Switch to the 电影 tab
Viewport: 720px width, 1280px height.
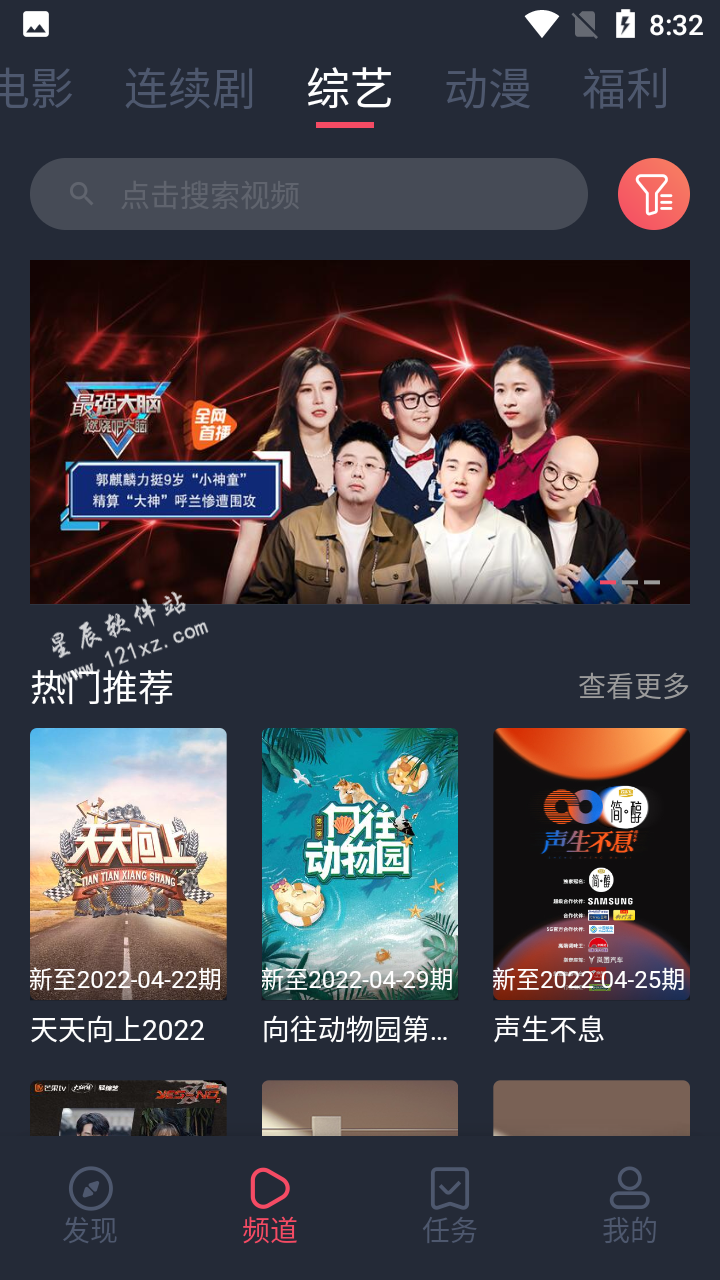(x=36, y=89)
